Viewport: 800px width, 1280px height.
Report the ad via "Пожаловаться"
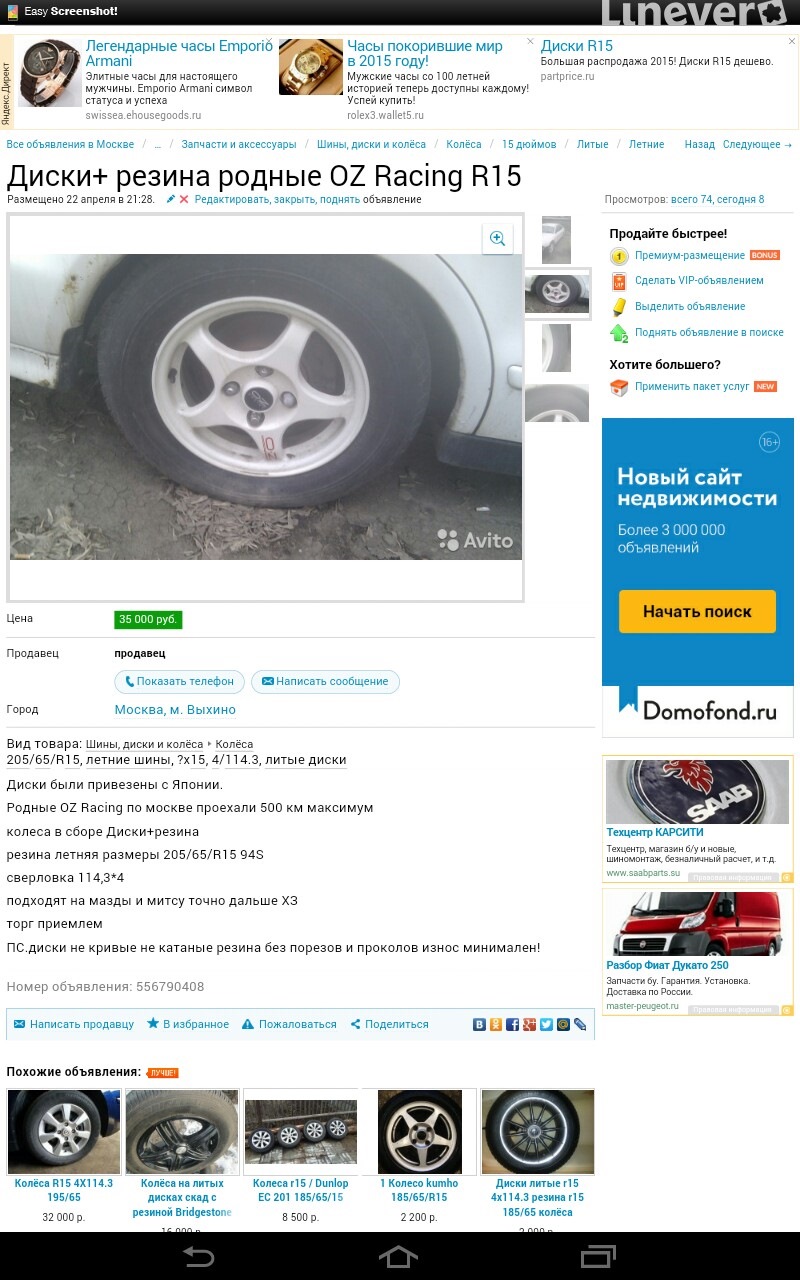289,1024
